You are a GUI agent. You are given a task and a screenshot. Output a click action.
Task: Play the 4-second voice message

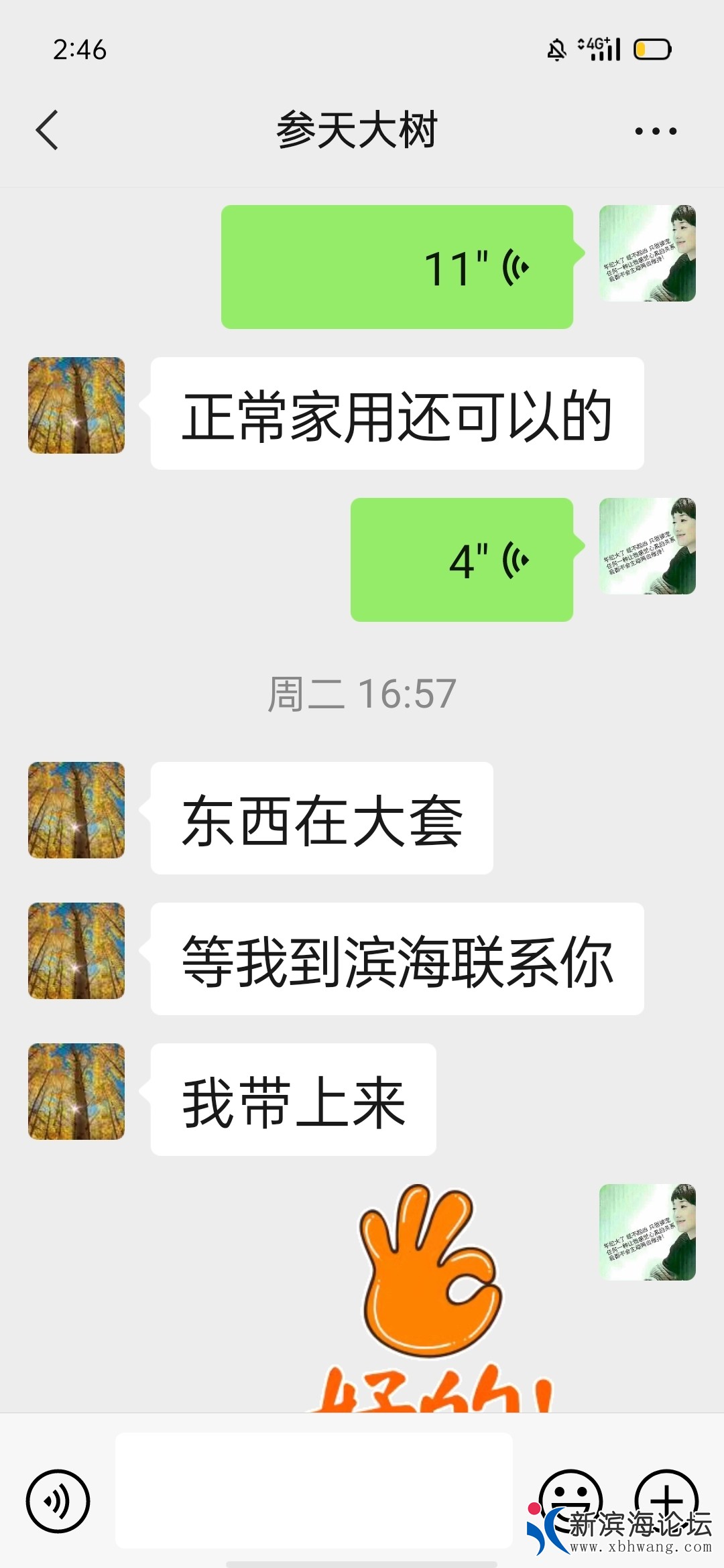461,560
